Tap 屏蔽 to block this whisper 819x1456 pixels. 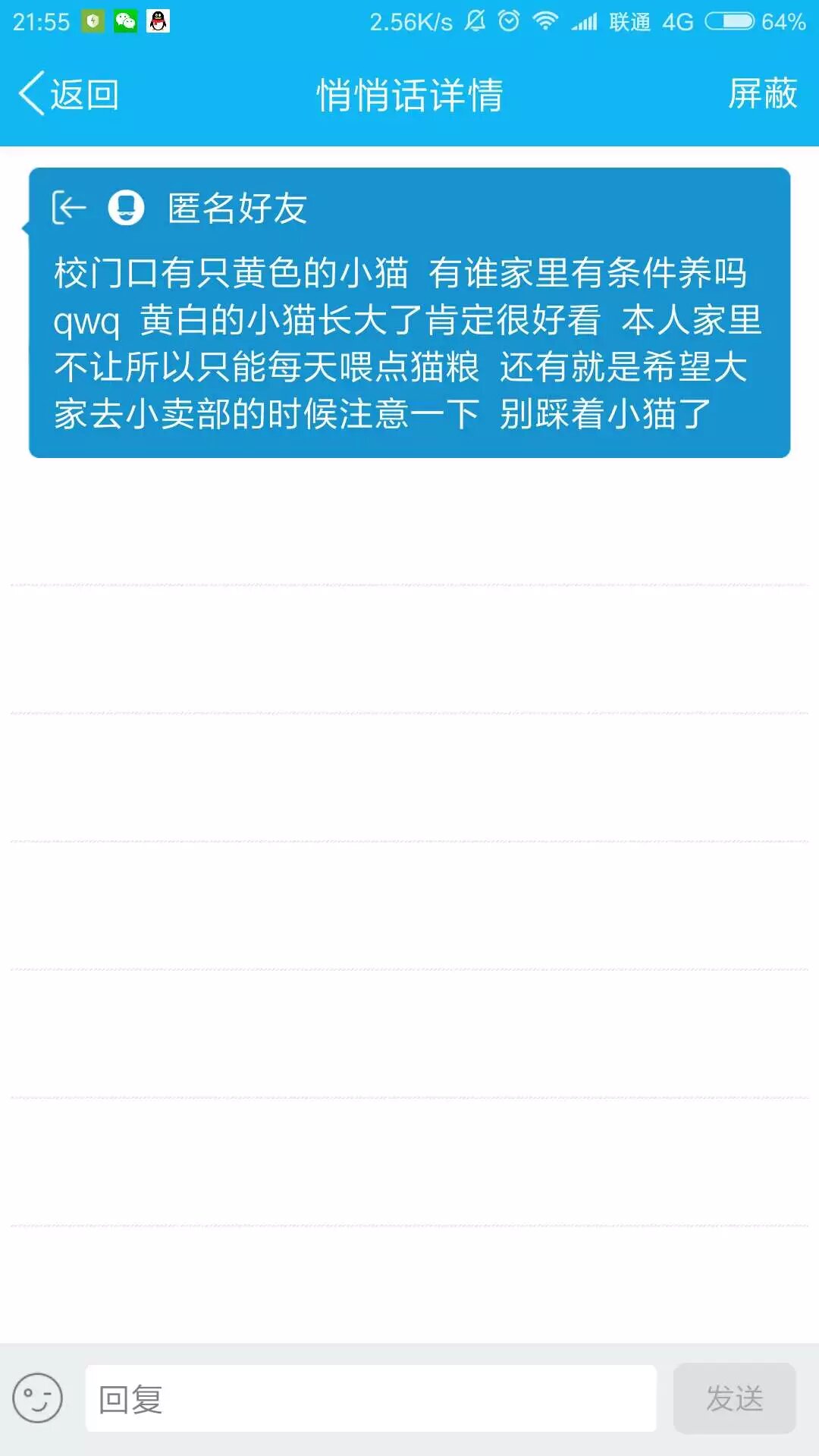click(x=762, y=94)
